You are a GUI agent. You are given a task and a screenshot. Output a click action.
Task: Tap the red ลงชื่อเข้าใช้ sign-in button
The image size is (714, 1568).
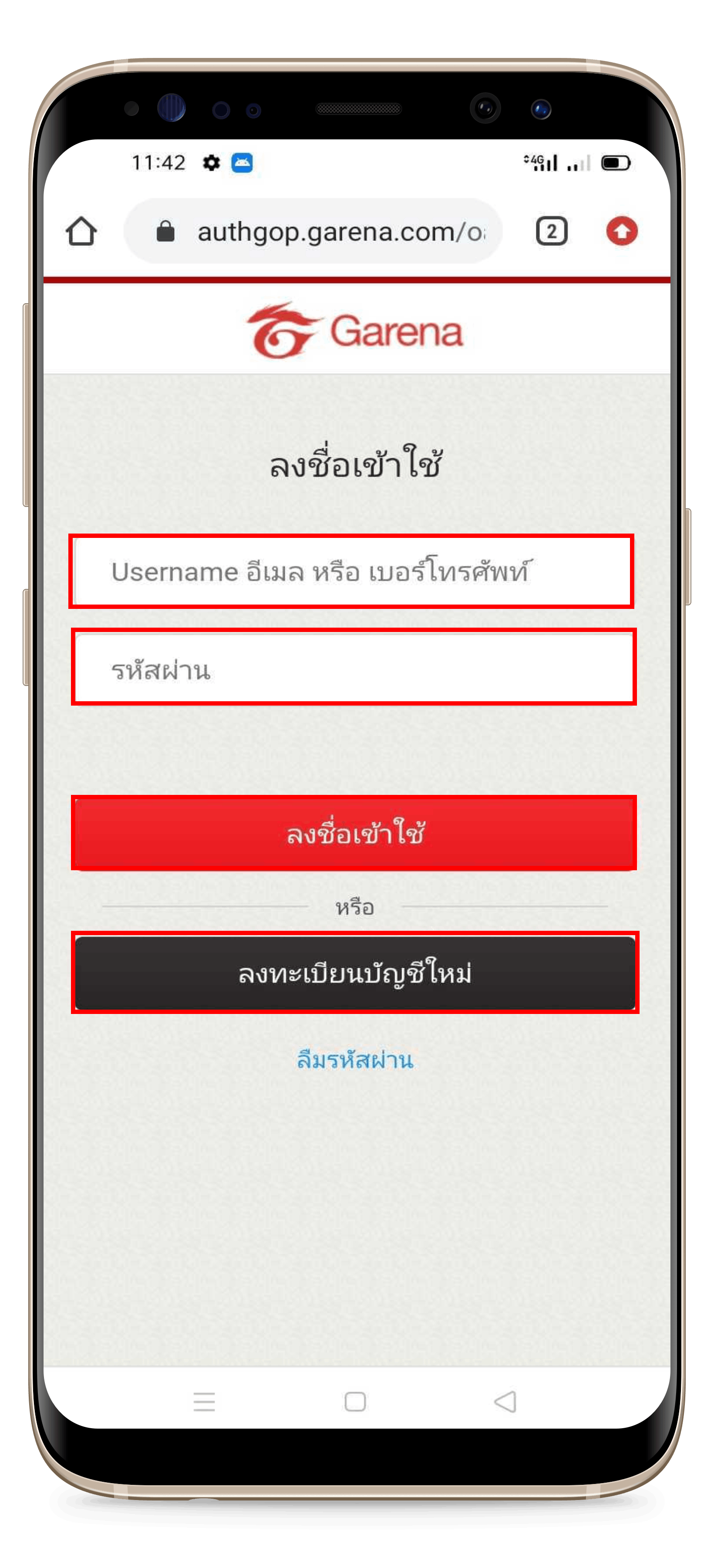[x=354, y=833]
